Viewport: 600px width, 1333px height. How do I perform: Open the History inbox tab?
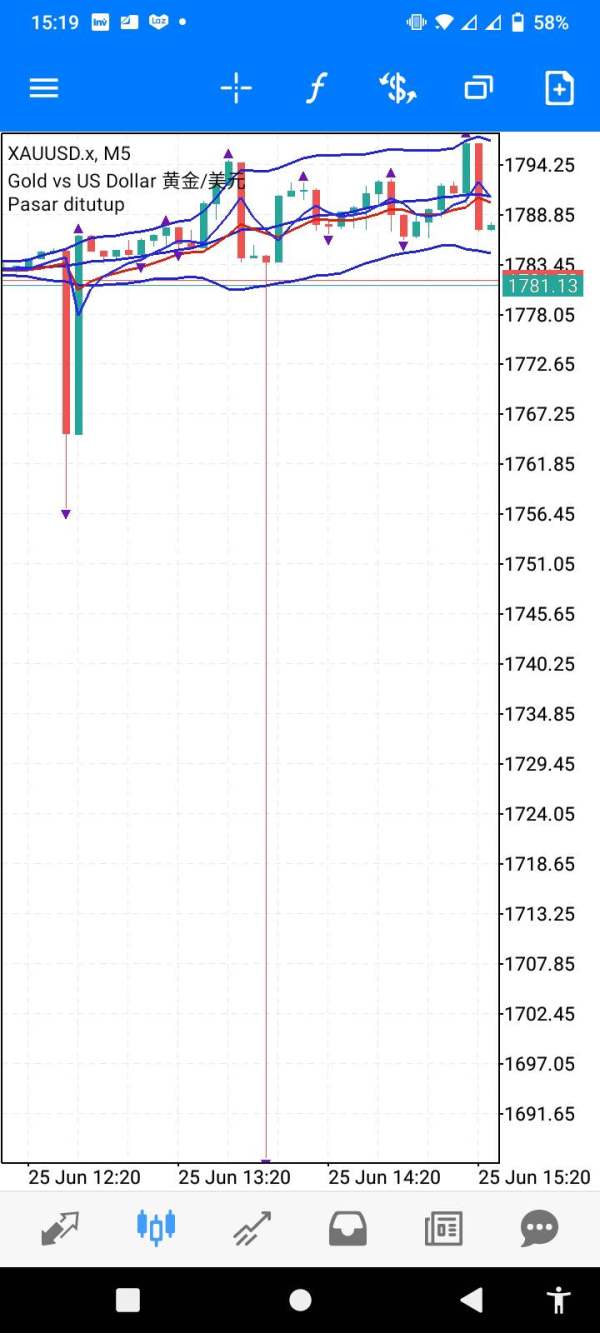[348, 1228]
